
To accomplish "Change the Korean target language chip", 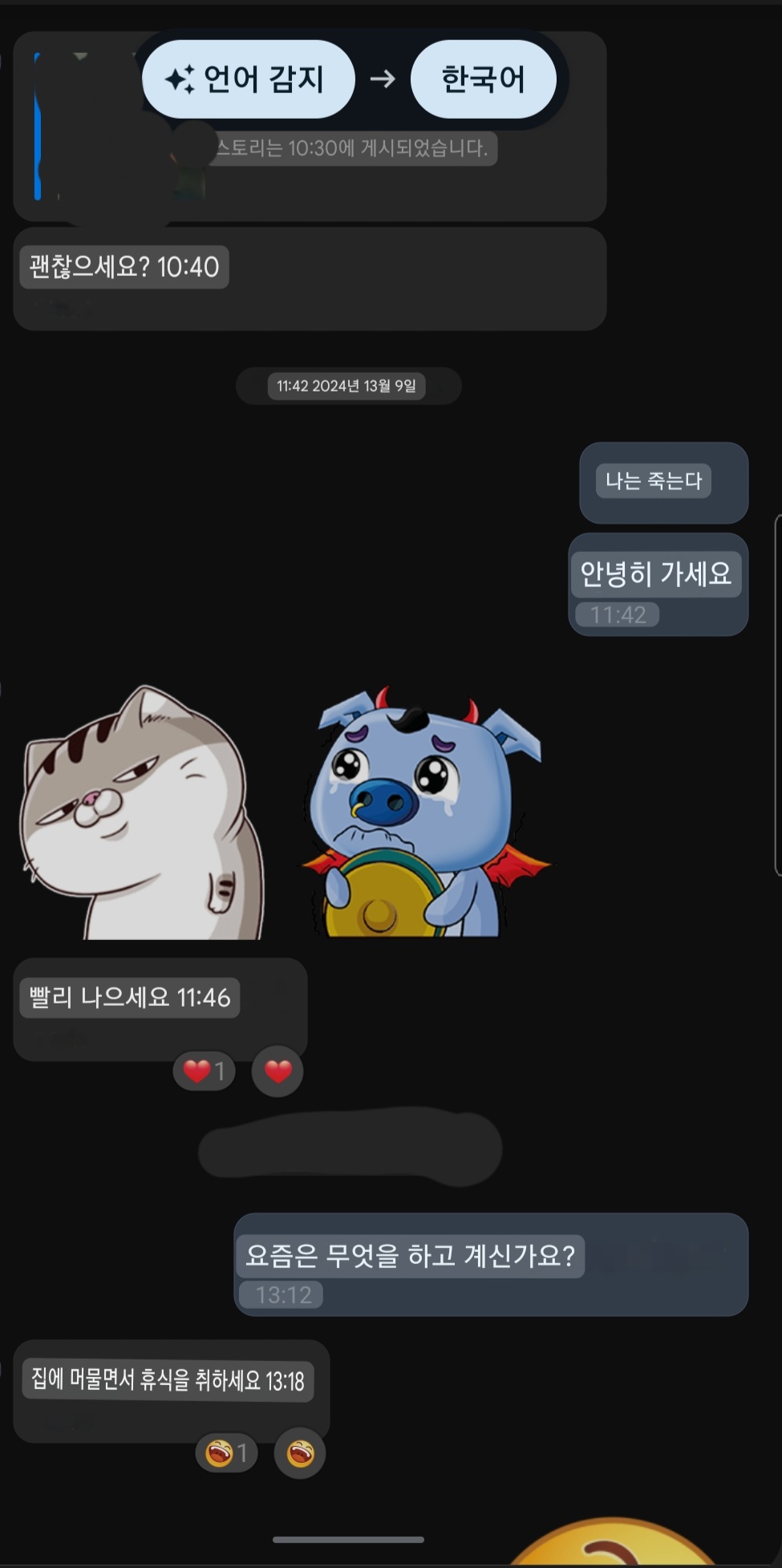I will (x=483, y=79).
